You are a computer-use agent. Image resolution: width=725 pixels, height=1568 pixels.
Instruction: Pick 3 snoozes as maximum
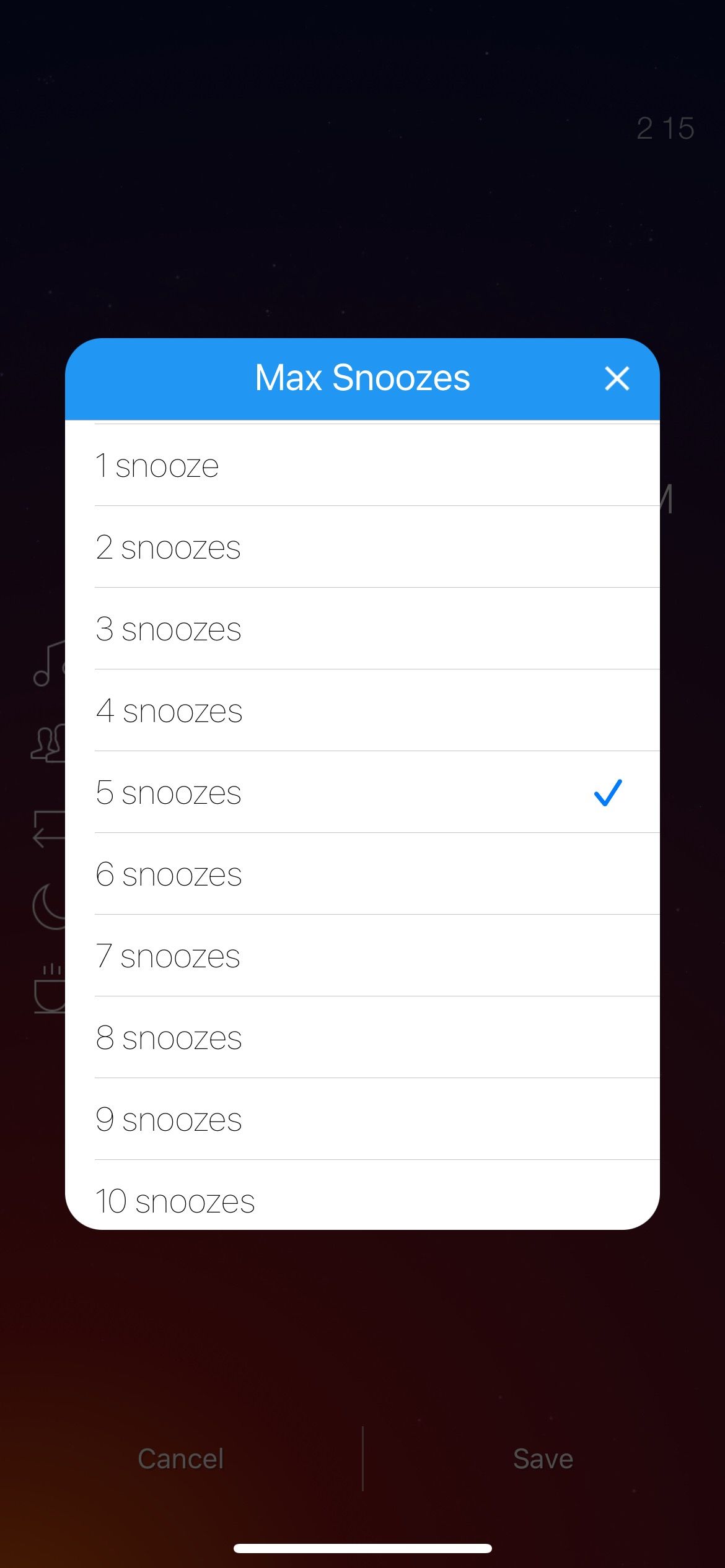tap(362, 629)
